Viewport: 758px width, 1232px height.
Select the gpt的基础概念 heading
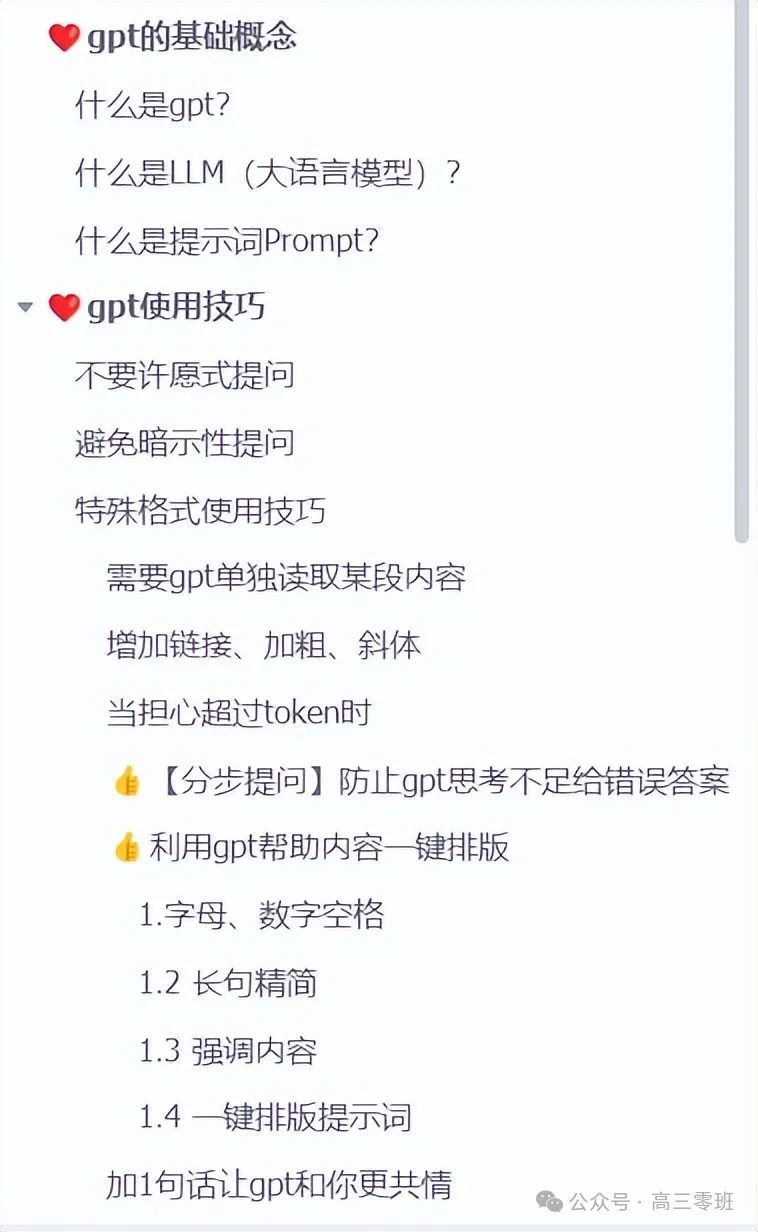191,38
